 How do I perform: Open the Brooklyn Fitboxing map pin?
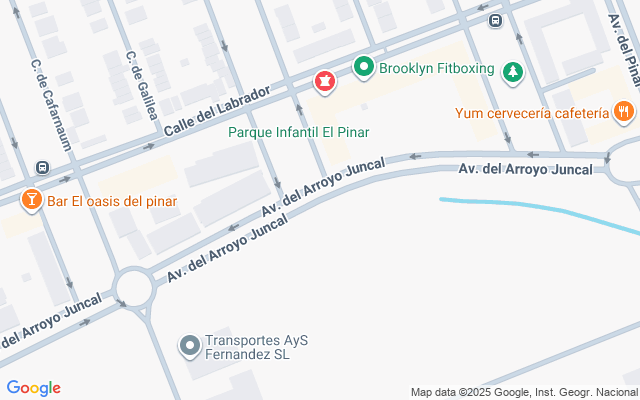364,68
